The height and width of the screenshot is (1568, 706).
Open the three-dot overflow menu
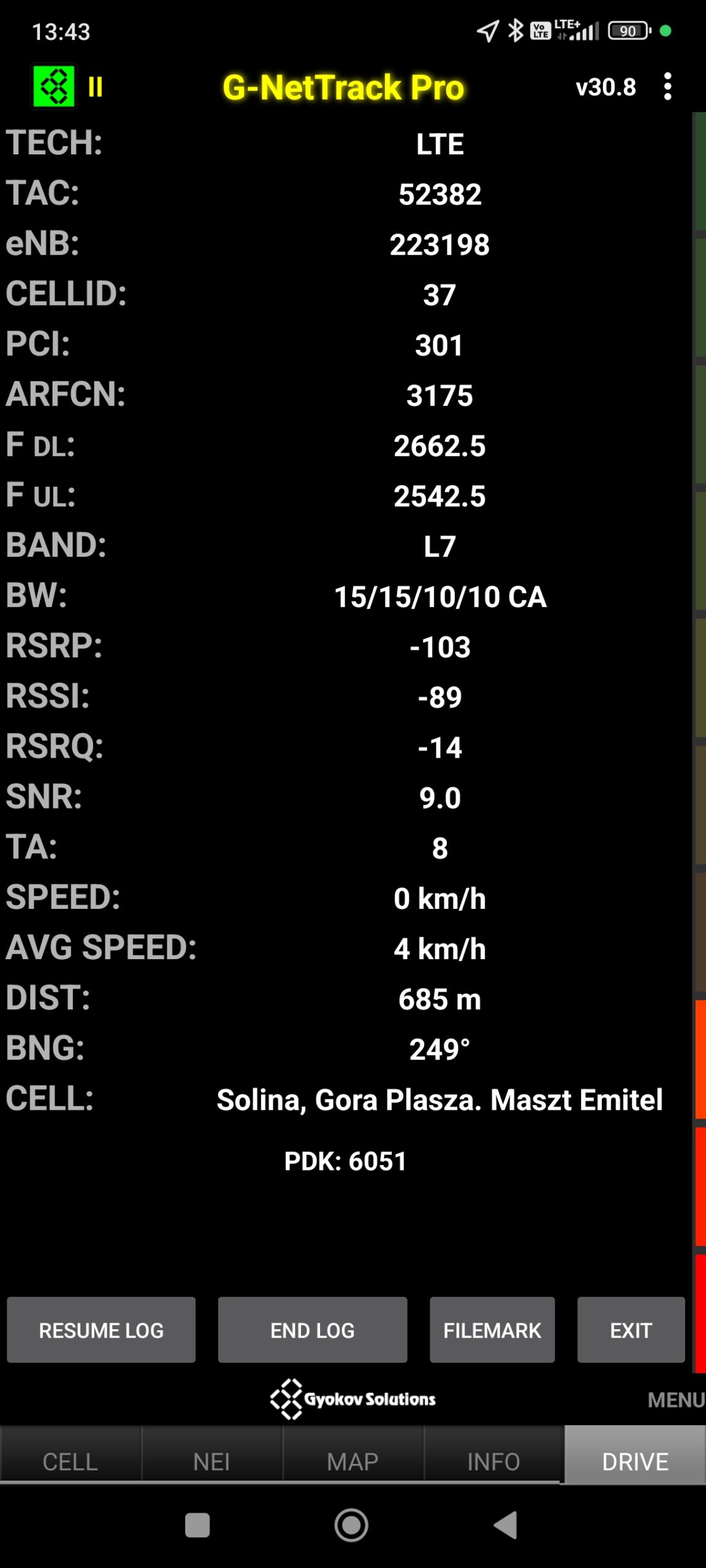[667, 86]
